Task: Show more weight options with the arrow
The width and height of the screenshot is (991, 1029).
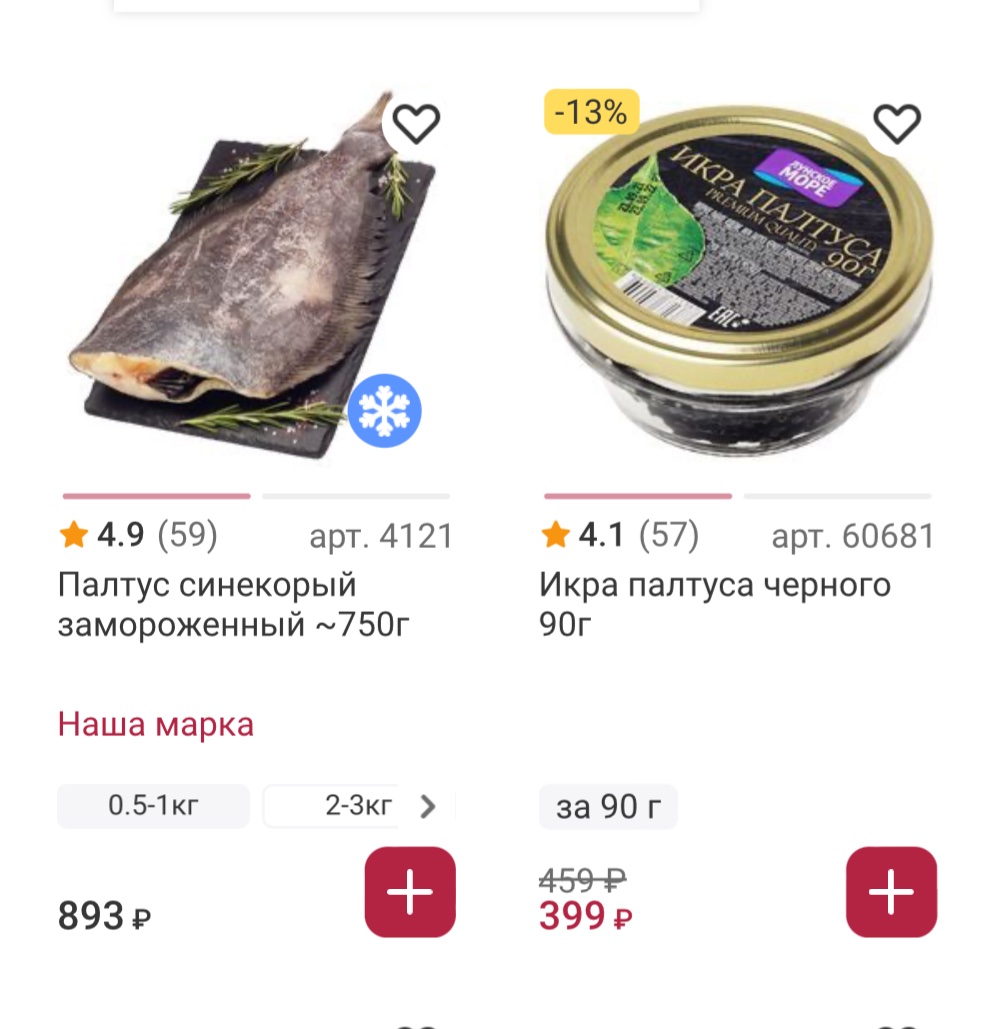Action: click(428, 806)
